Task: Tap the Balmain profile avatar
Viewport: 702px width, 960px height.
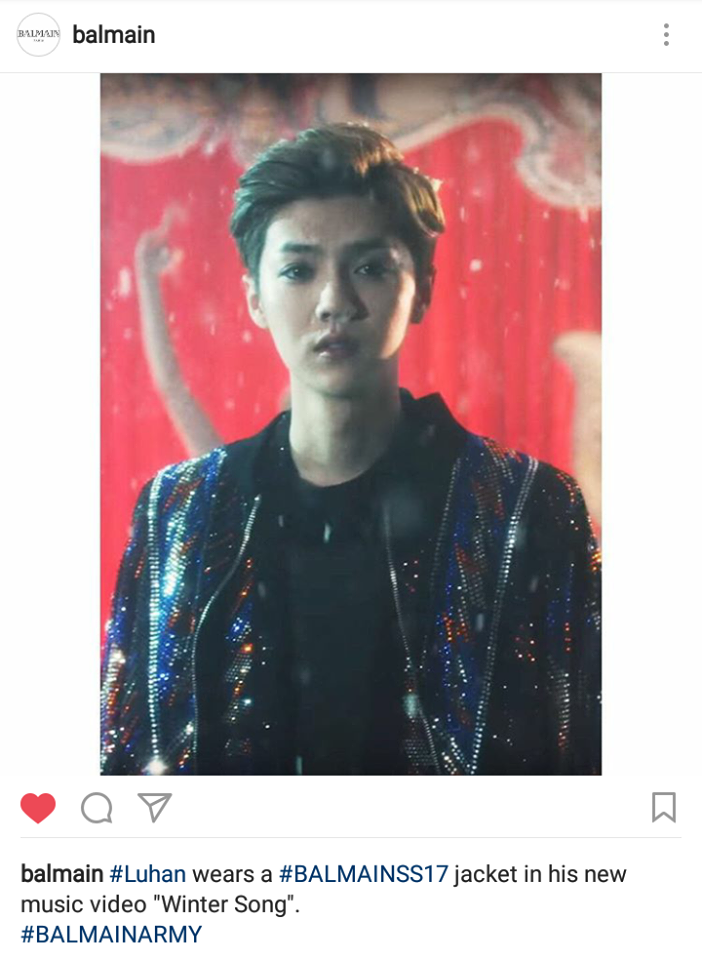Action: pyautogui.click(x=38, y=35)
